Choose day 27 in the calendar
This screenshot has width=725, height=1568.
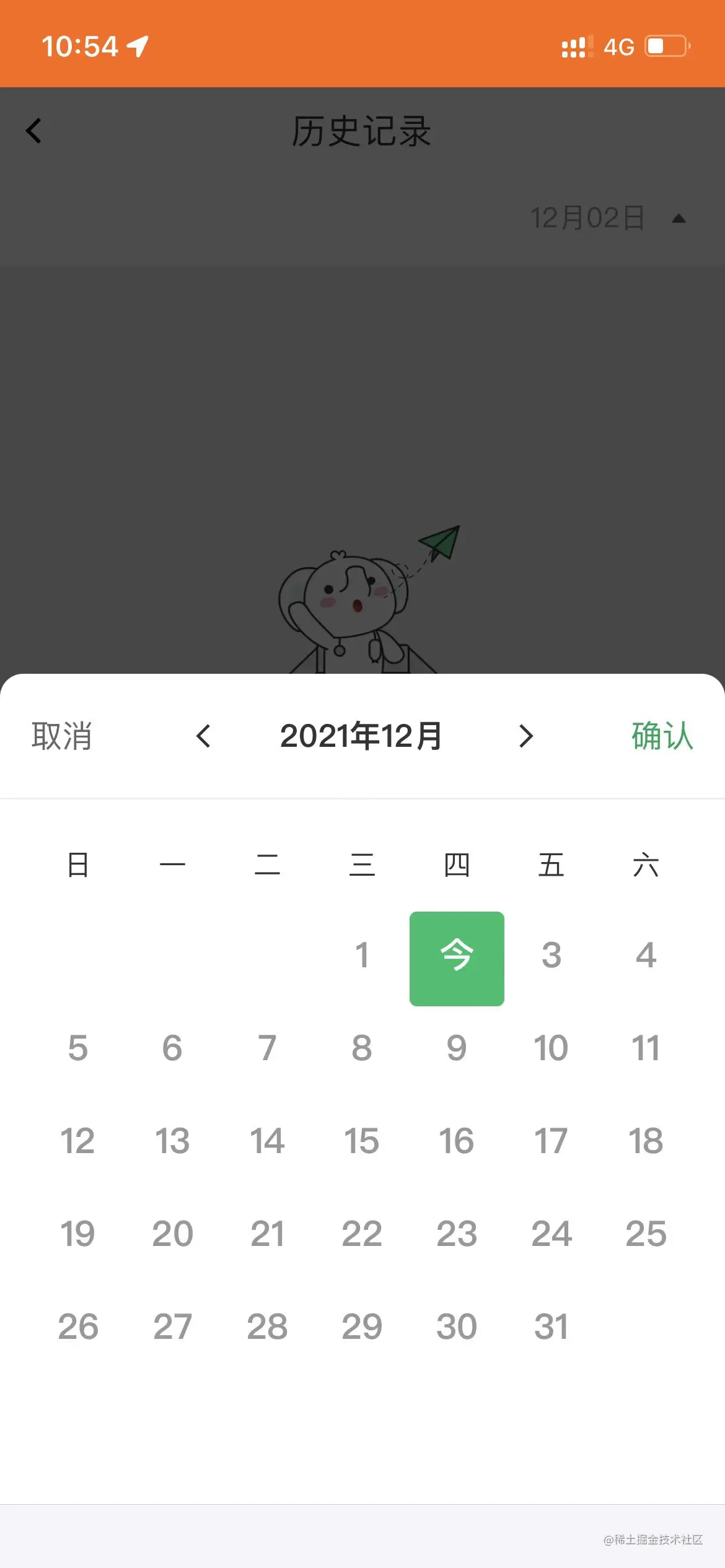tap(172, 1326)
